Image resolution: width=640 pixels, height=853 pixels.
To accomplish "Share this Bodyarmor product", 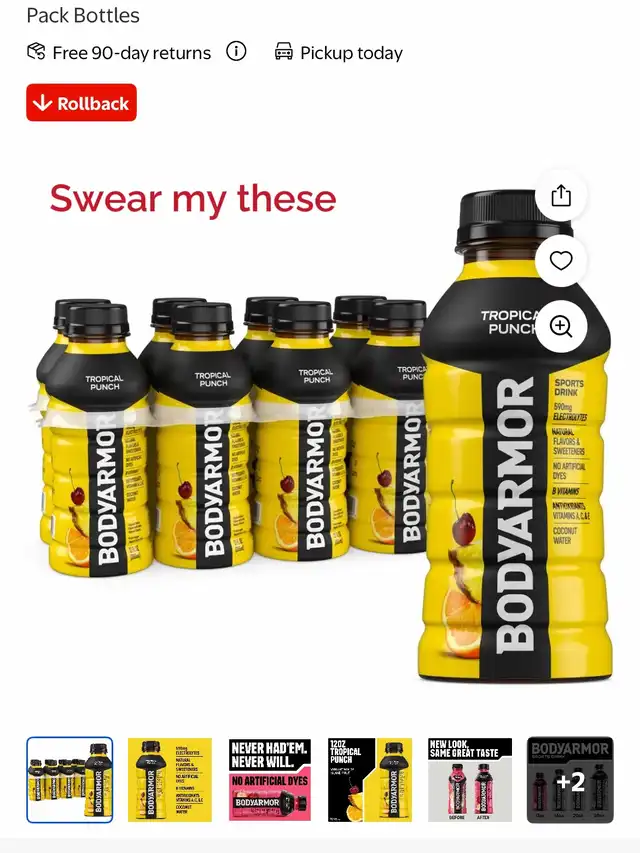I will pos(561,196).
